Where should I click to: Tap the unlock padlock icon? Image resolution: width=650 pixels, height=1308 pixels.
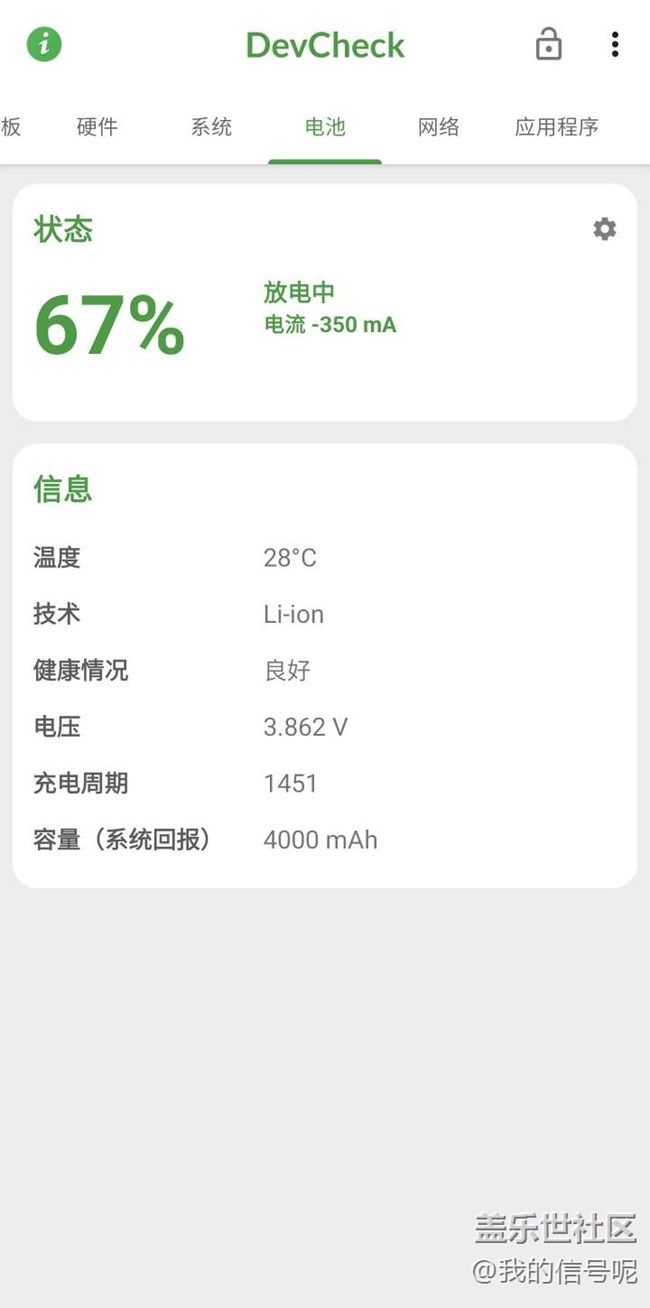pyautogui.click(x=548, y=44)
